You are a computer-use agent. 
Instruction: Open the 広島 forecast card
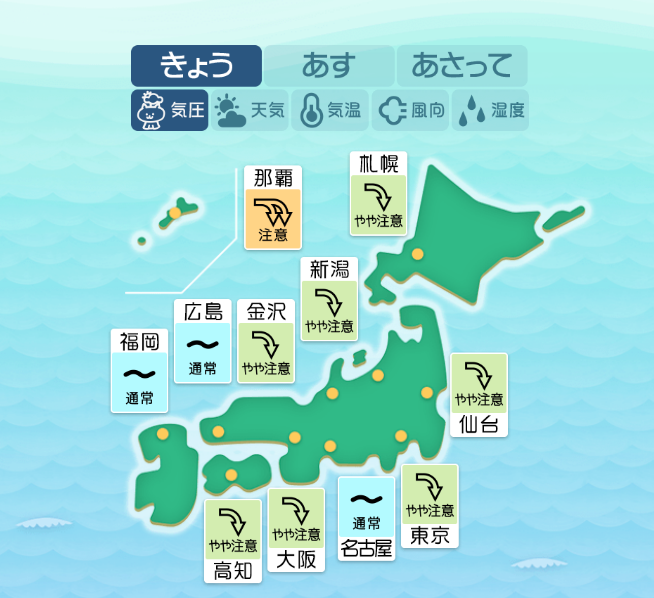tap(202, 342)
